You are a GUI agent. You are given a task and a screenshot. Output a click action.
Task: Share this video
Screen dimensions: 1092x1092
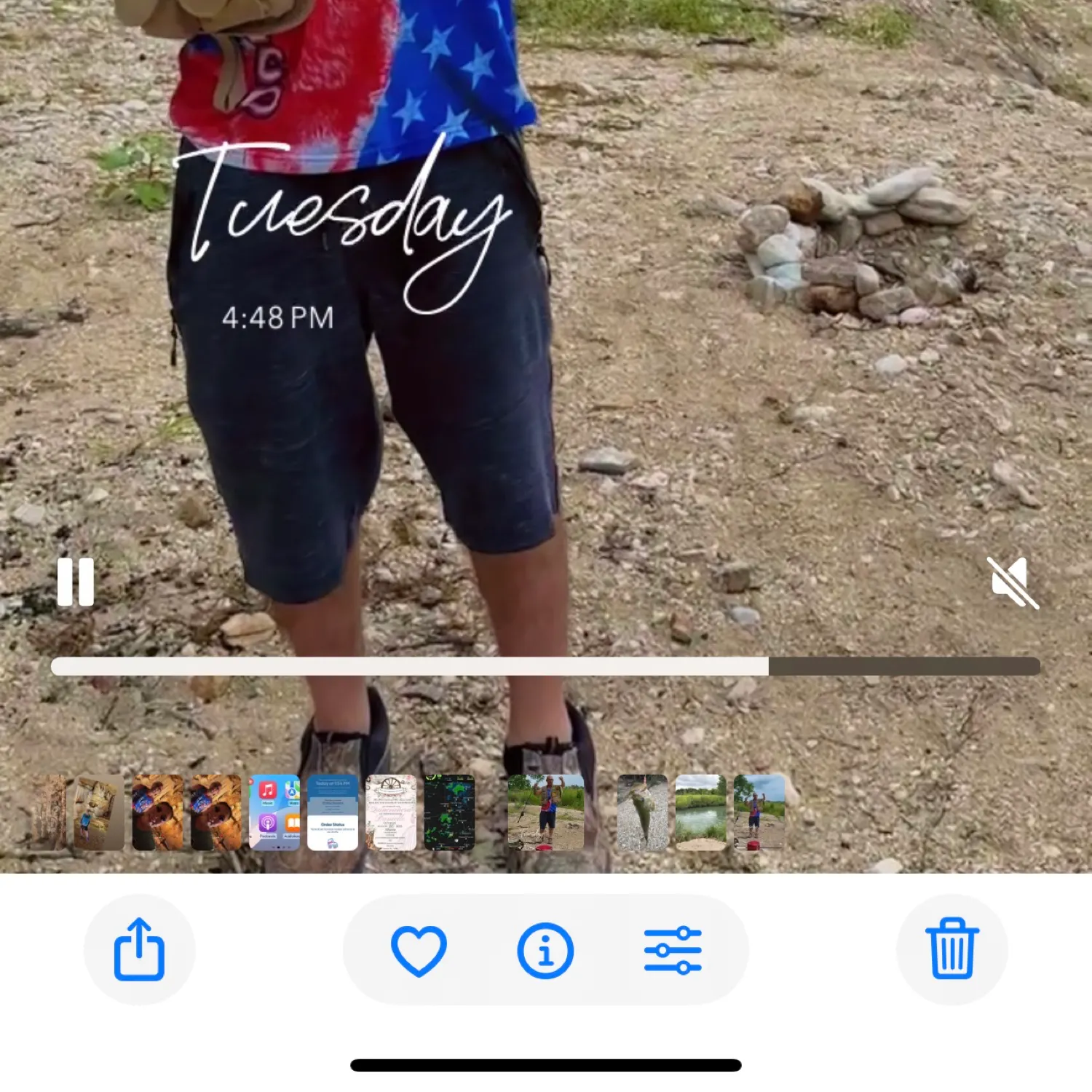point(139,949)
